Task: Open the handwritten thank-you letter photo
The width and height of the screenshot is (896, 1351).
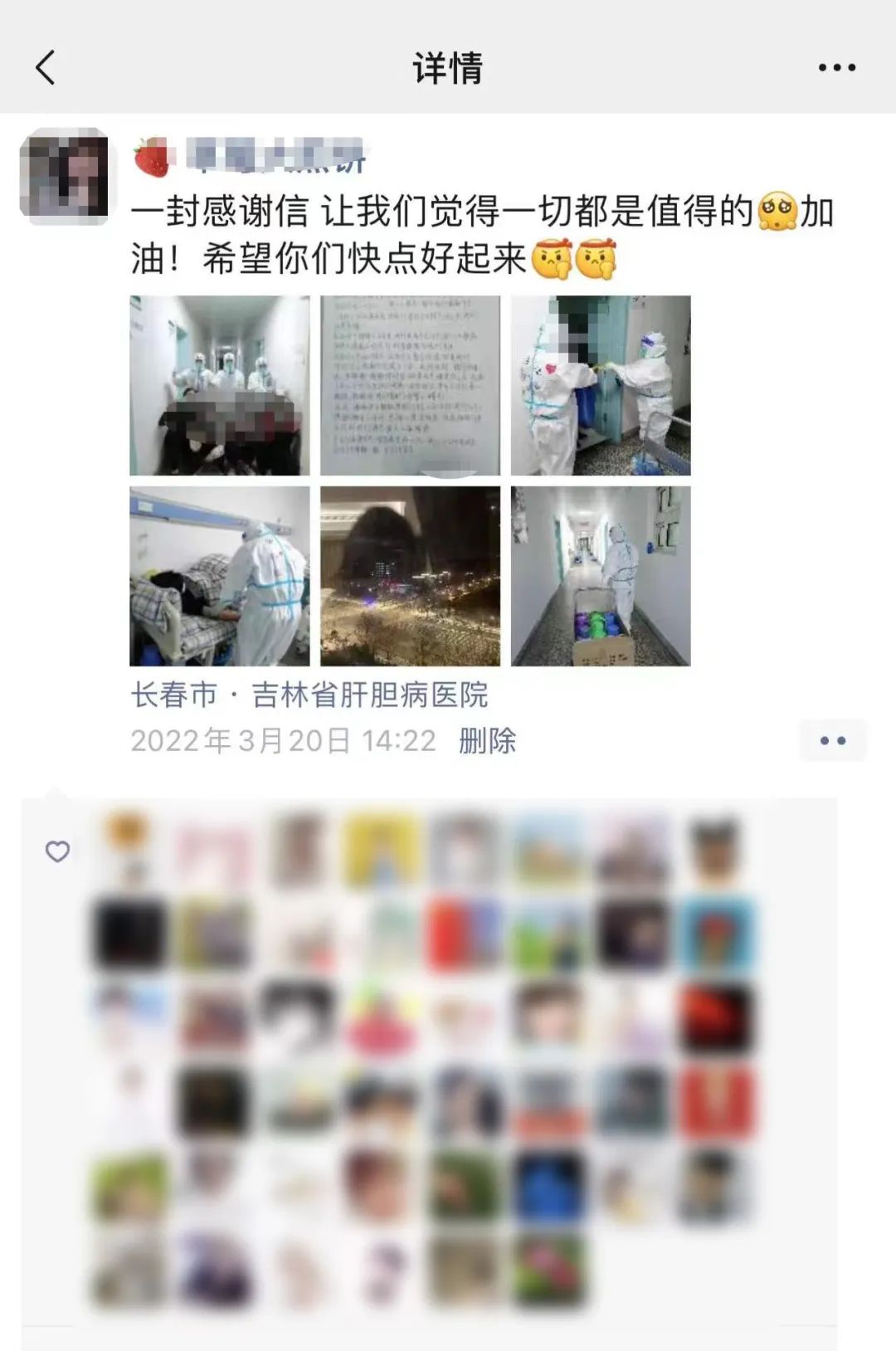Action: coord(410,385)
